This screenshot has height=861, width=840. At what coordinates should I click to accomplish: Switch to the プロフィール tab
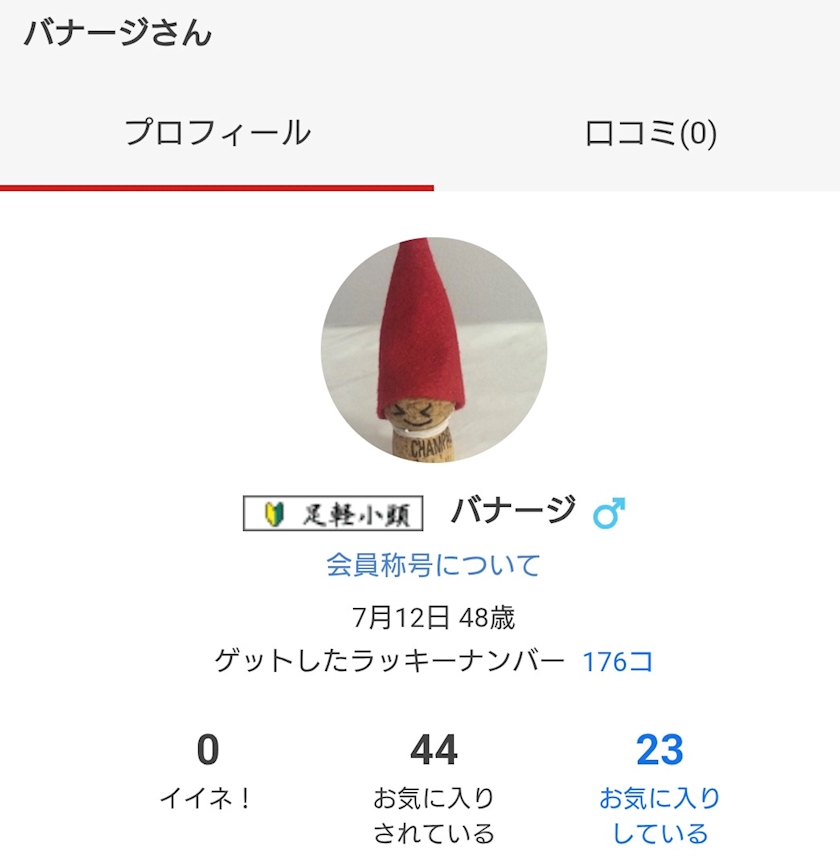click(217, 134)
